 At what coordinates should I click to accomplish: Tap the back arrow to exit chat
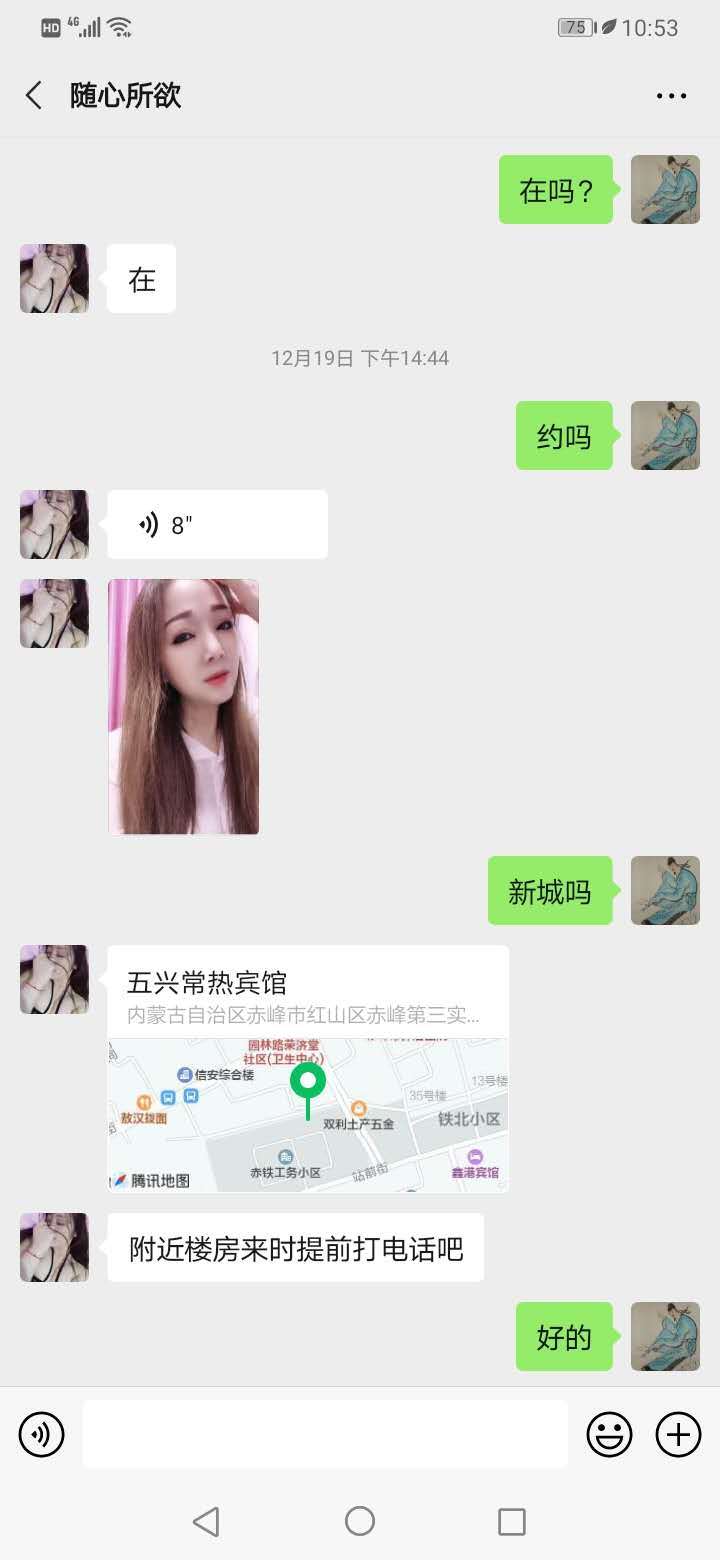point(33,95)
